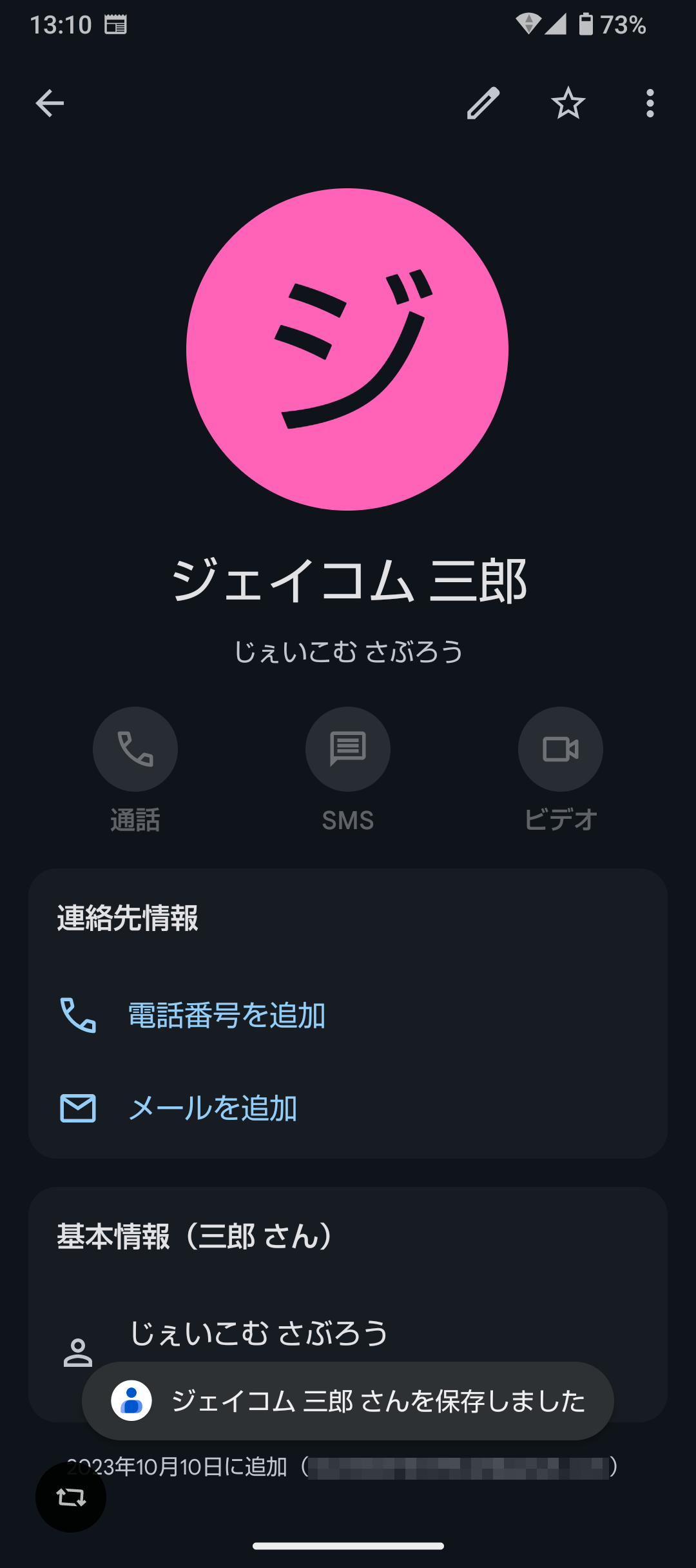Screen dimensions: 696x1568
Task: Go back using the arrow icon
Action: [x=50, y=103]
